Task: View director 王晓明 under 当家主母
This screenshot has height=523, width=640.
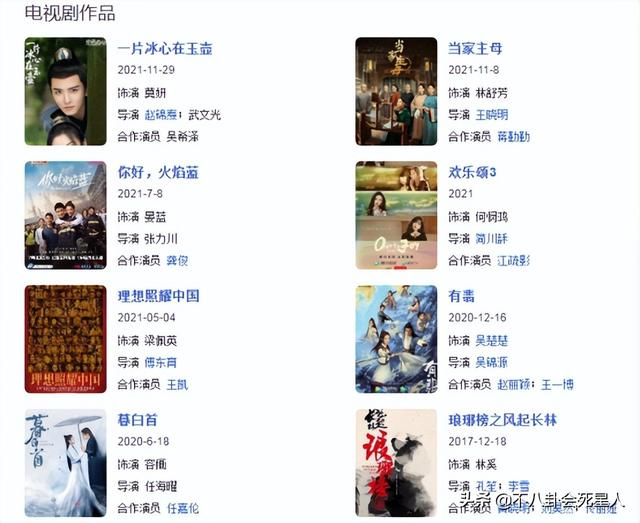Action: [491, 115]
